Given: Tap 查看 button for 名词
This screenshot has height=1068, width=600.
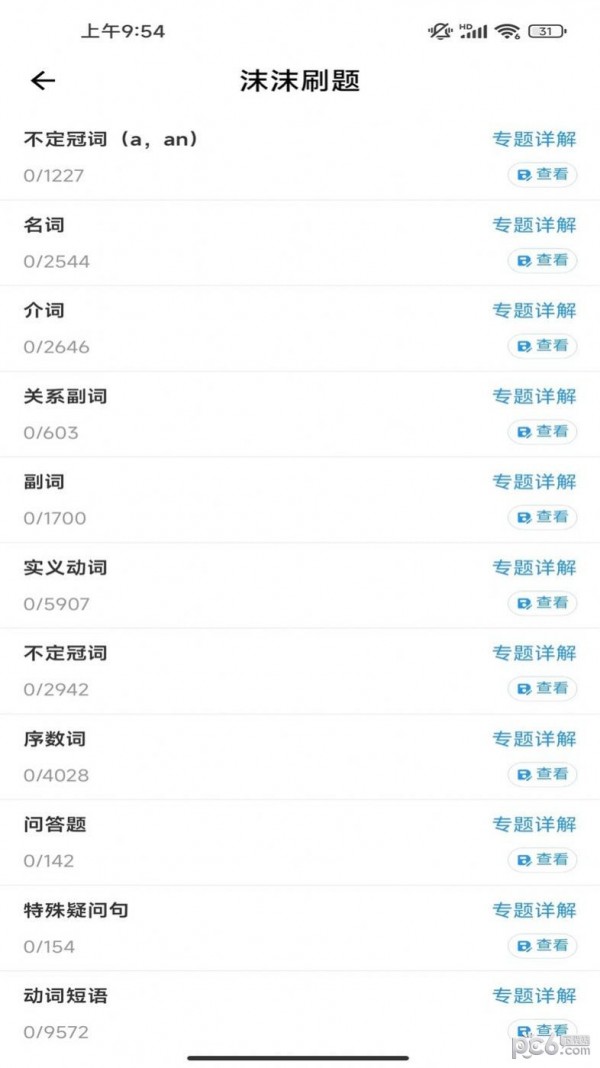Looking at the screenshot, I should point(542,260).
